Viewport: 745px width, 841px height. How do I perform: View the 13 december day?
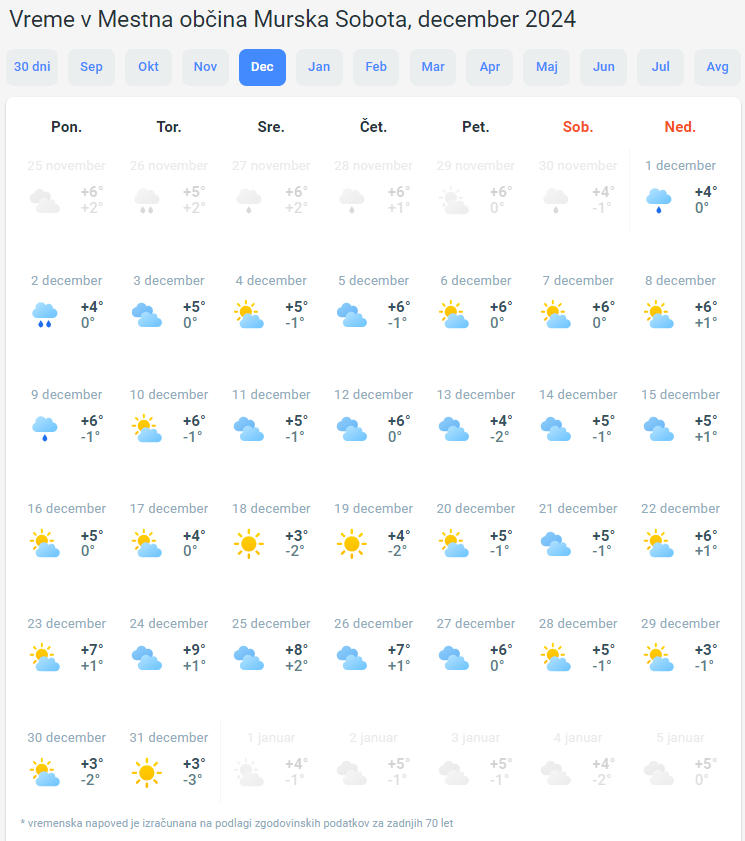pos(475,419)
